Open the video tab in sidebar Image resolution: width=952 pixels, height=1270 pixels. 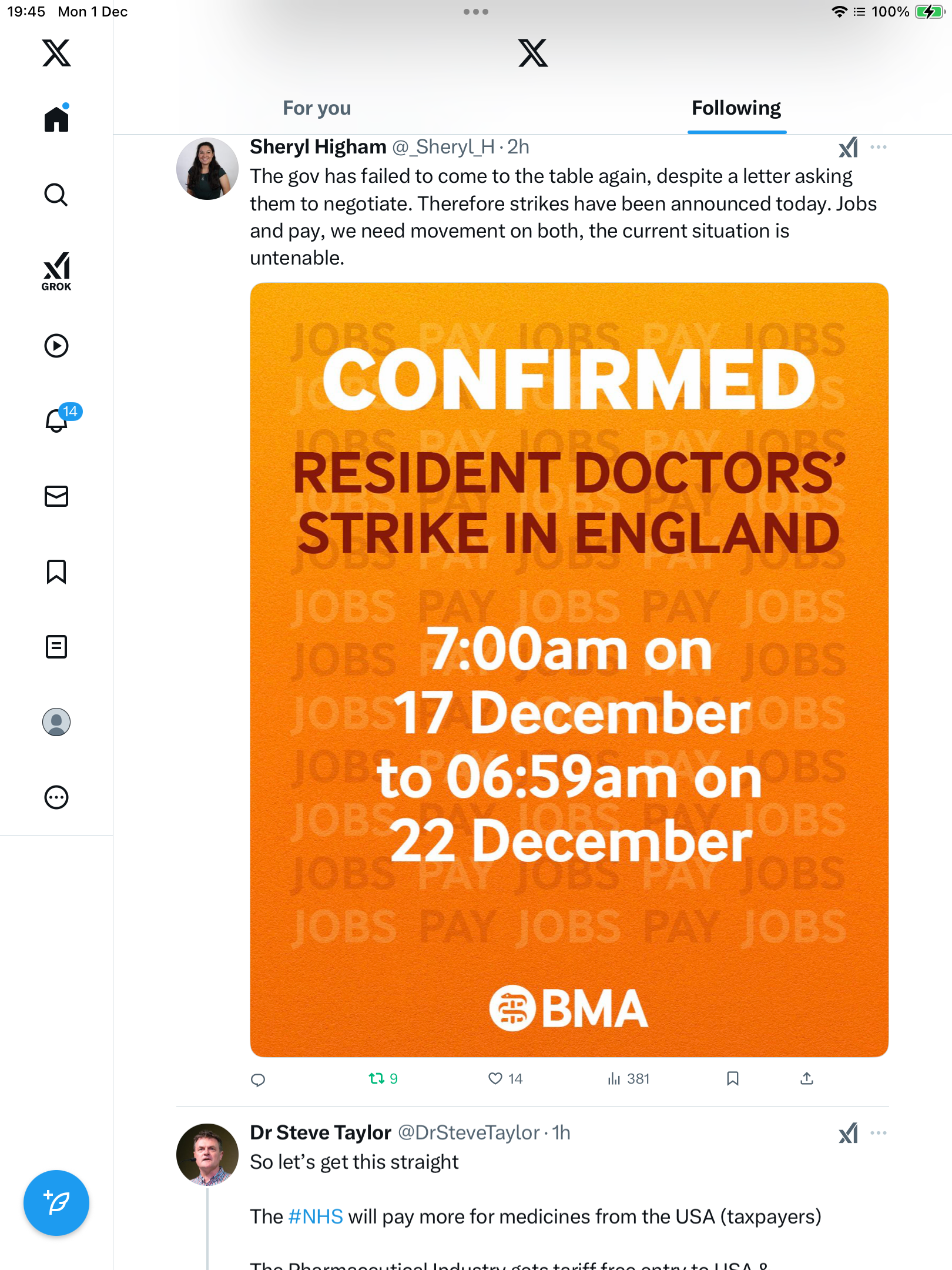click(x=56, y=346)
